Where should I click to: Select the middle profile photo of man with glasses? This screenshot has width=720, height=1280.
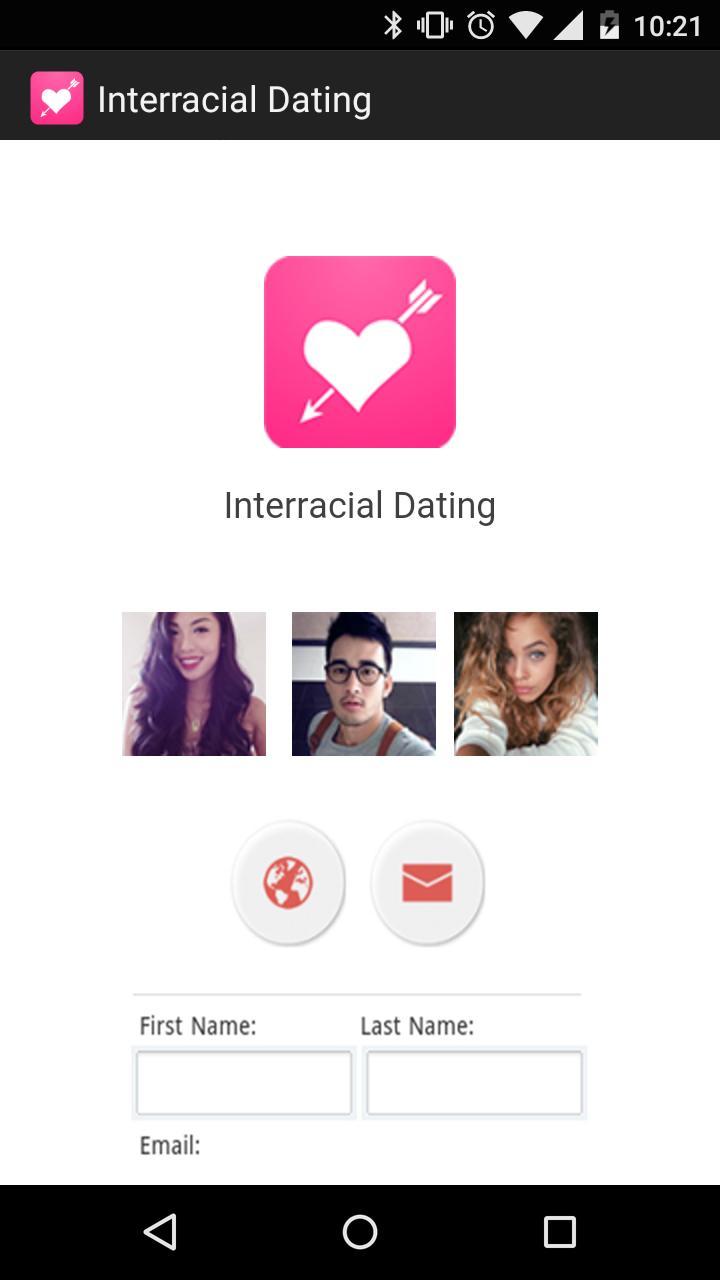click(363, 684)
